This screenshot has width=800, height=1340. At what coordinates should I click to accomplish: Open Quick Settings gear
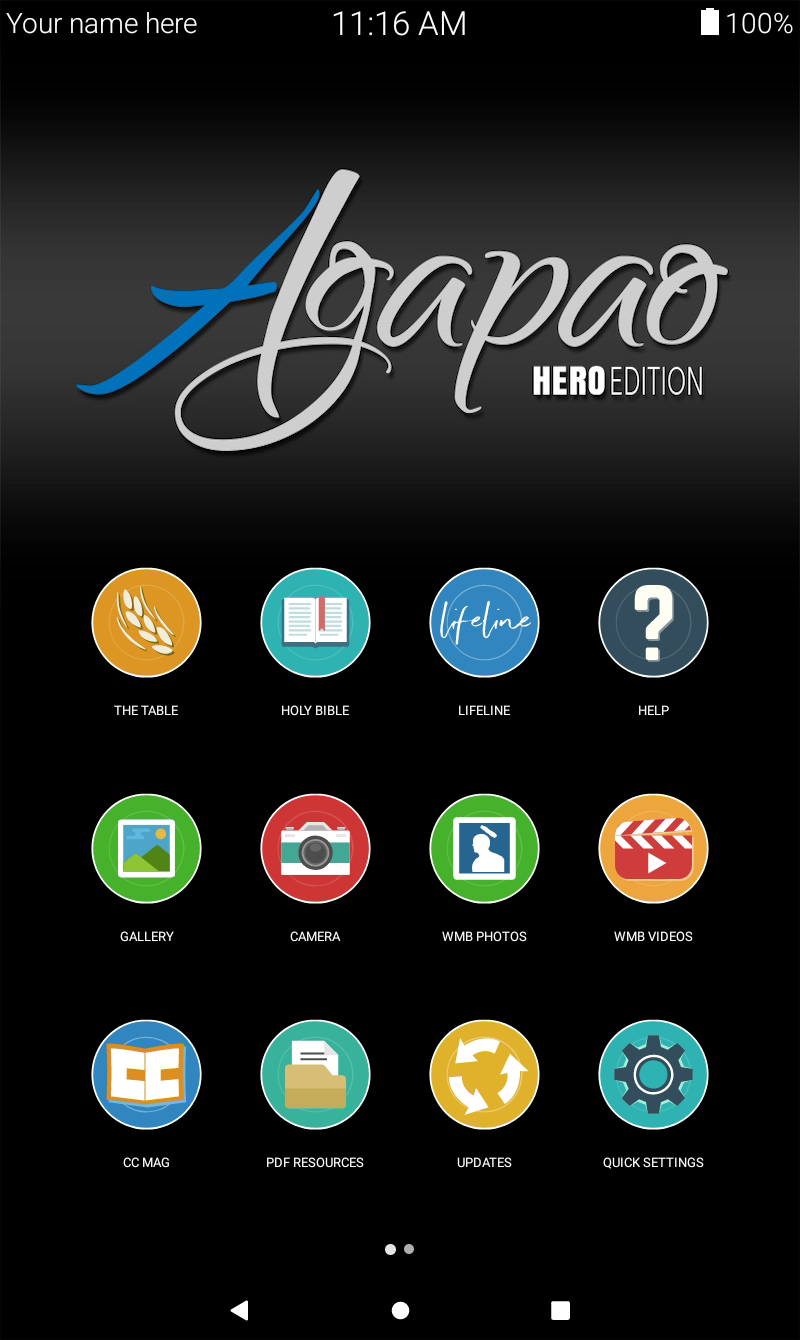(653, 1074)
